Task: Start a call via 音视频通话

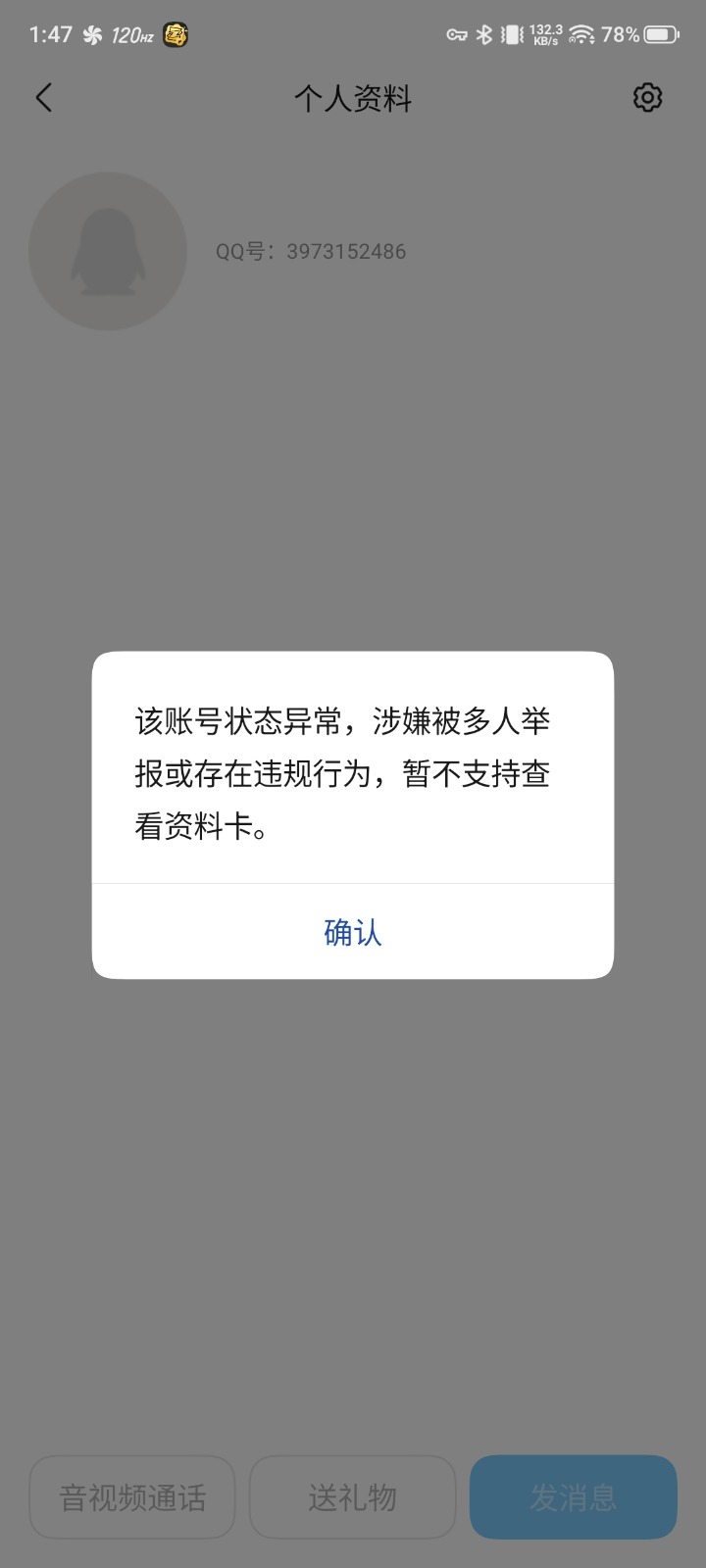Action: click(x=131, y=1496)
